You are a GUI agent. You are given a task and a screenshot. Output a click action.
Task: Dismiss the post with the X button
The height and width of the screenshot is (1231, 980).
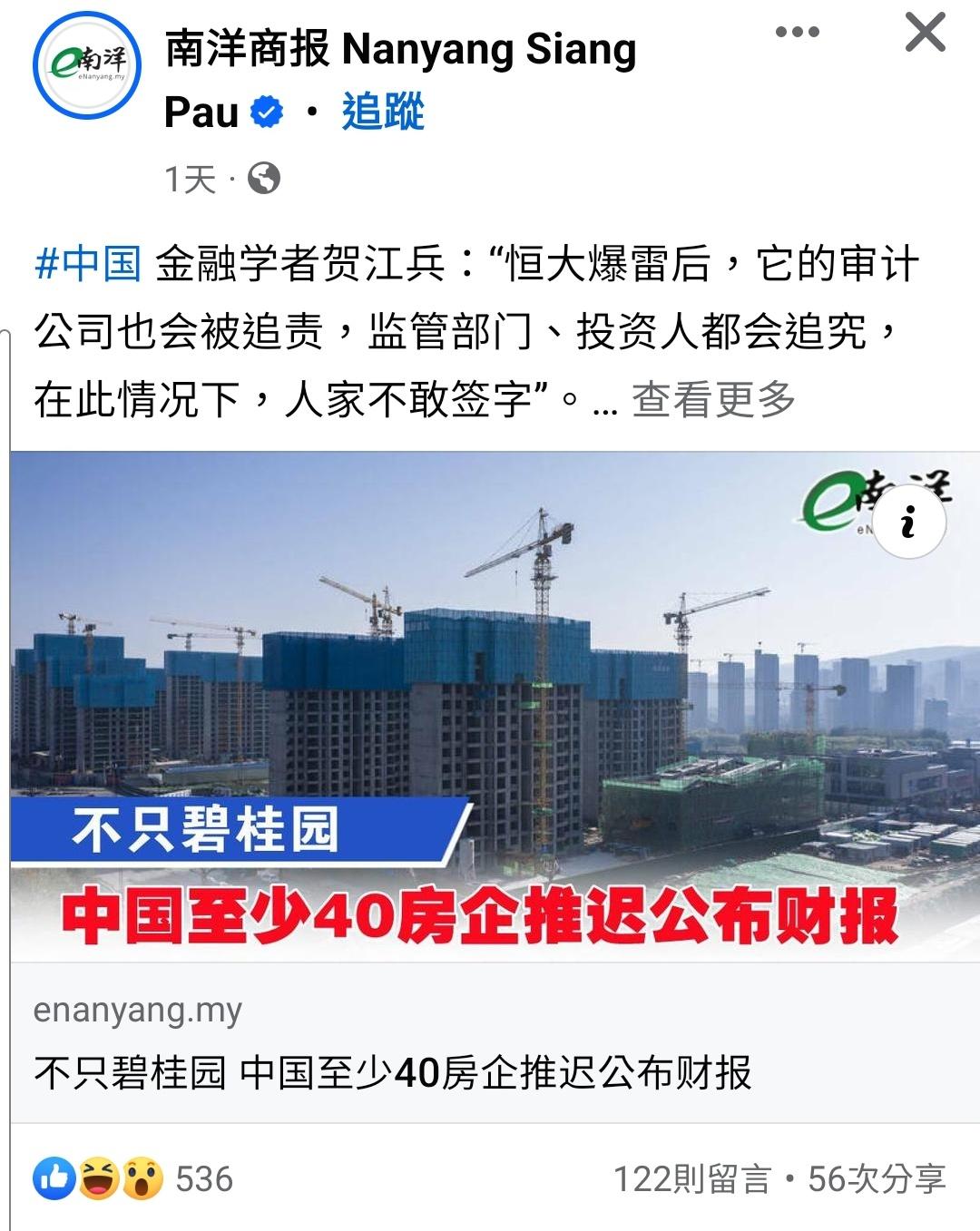925,34
